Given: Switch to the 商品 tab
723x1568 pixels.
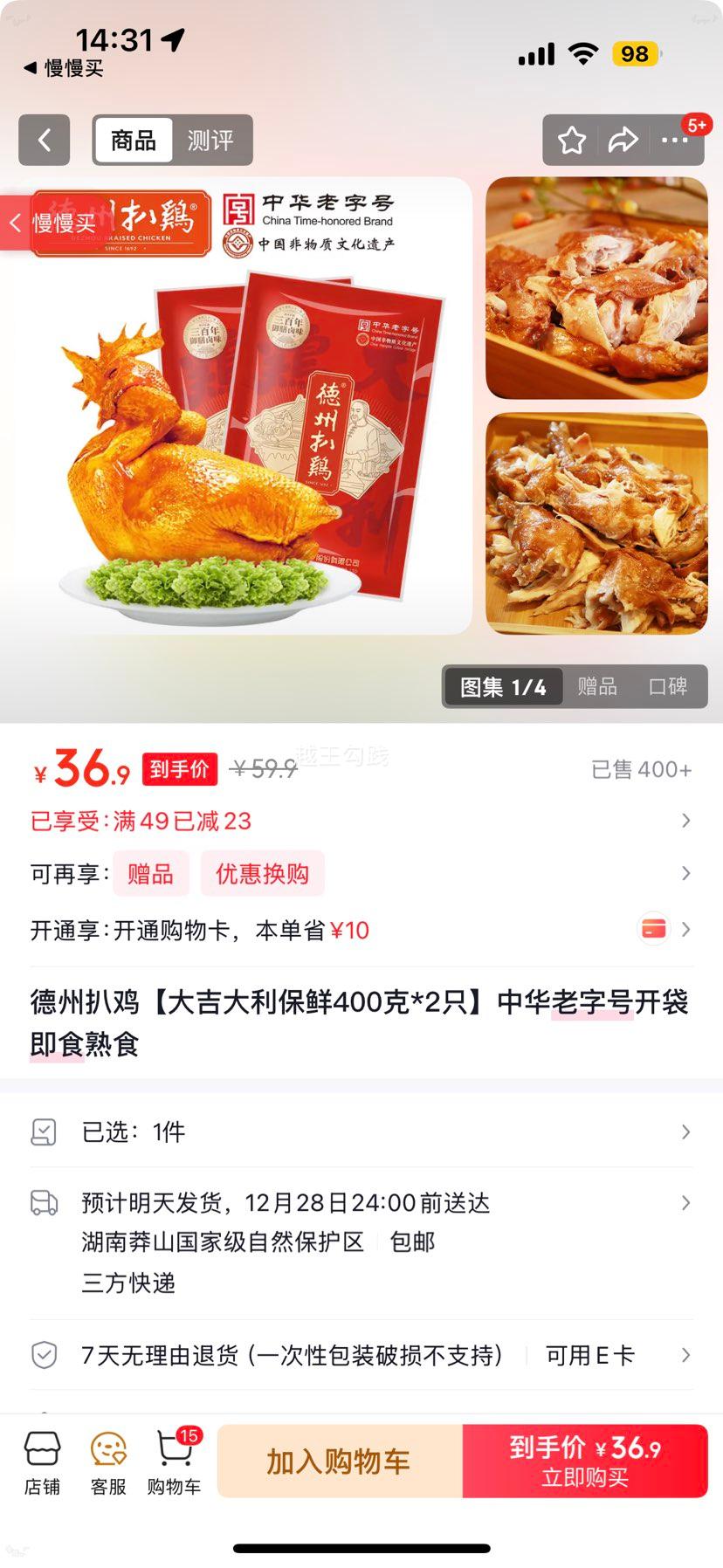Looking at the screenshot, I should pos(132,140).
